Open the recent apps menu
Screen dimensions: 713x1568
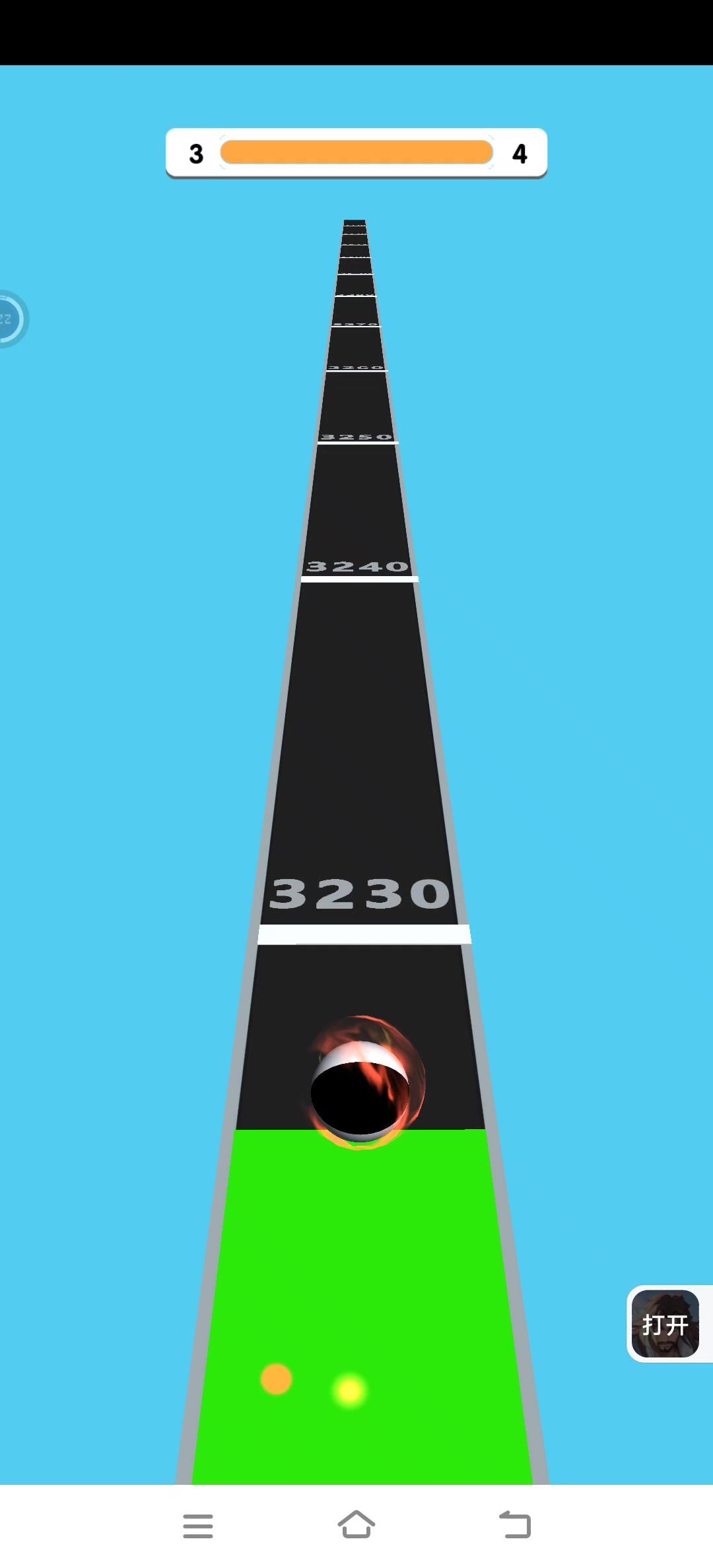tap(198, 1526)
